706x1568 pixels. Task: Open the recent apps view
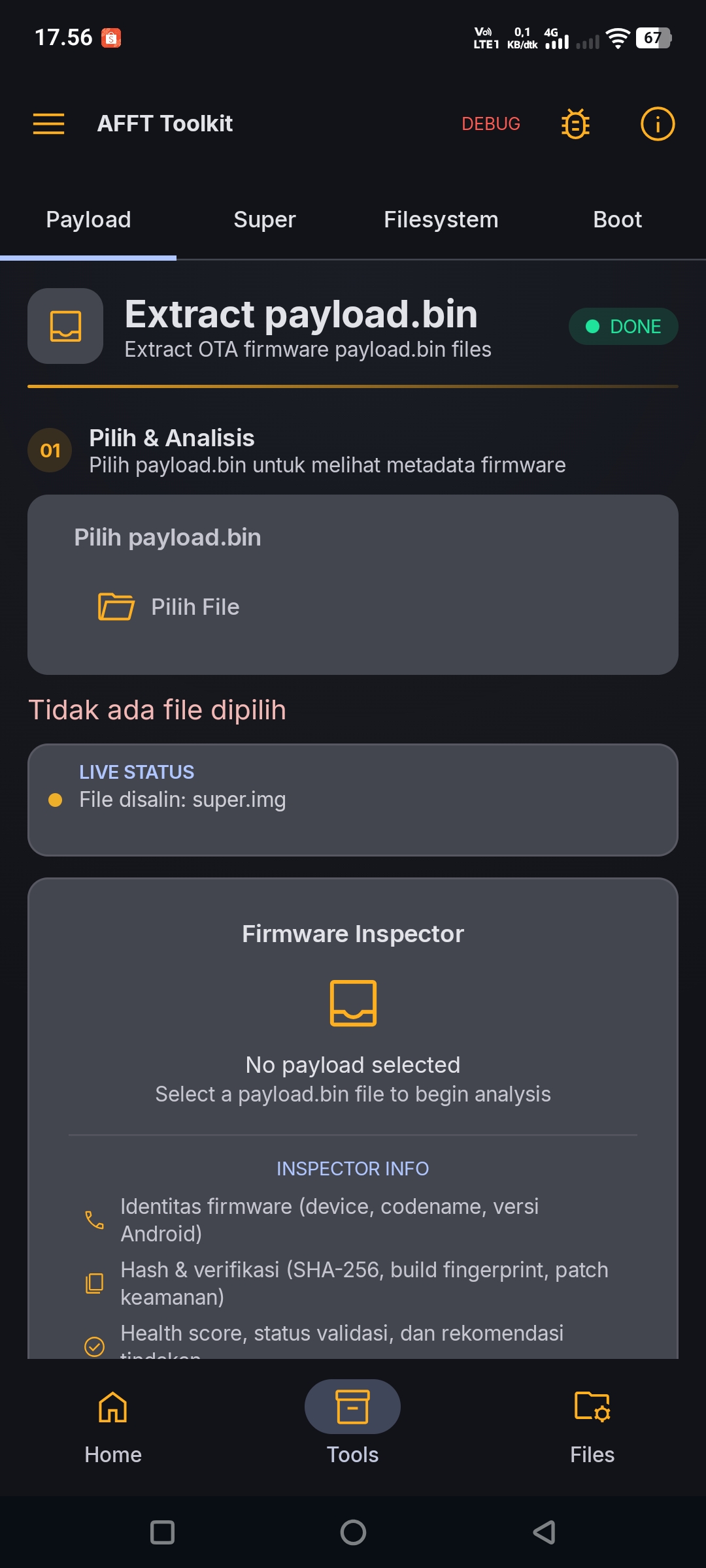pyautogui.click(x=162, y=1532)
